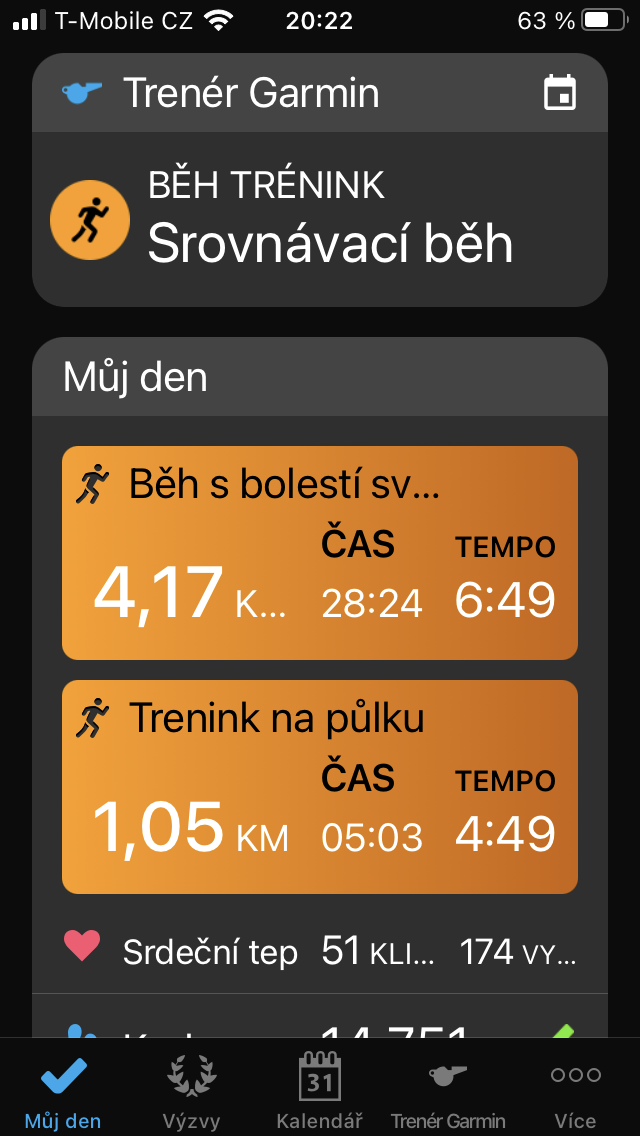Open the Srdeční tep heart rate row
The width and height of the screenshot is (640, 1136).
[320, 951]
